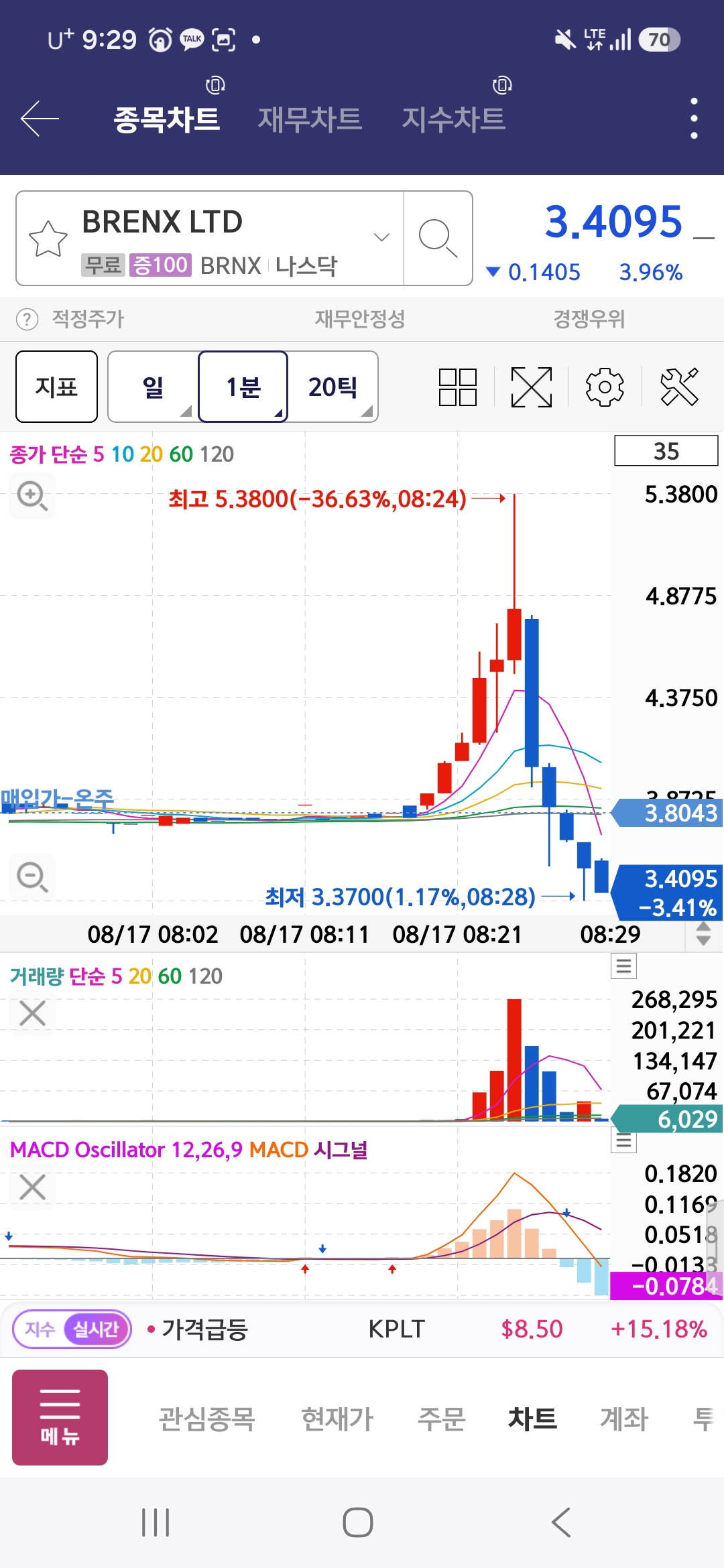Select the 20틱 tick chart period
Screen dimensions: 724x1568
(x=333, y=387)
